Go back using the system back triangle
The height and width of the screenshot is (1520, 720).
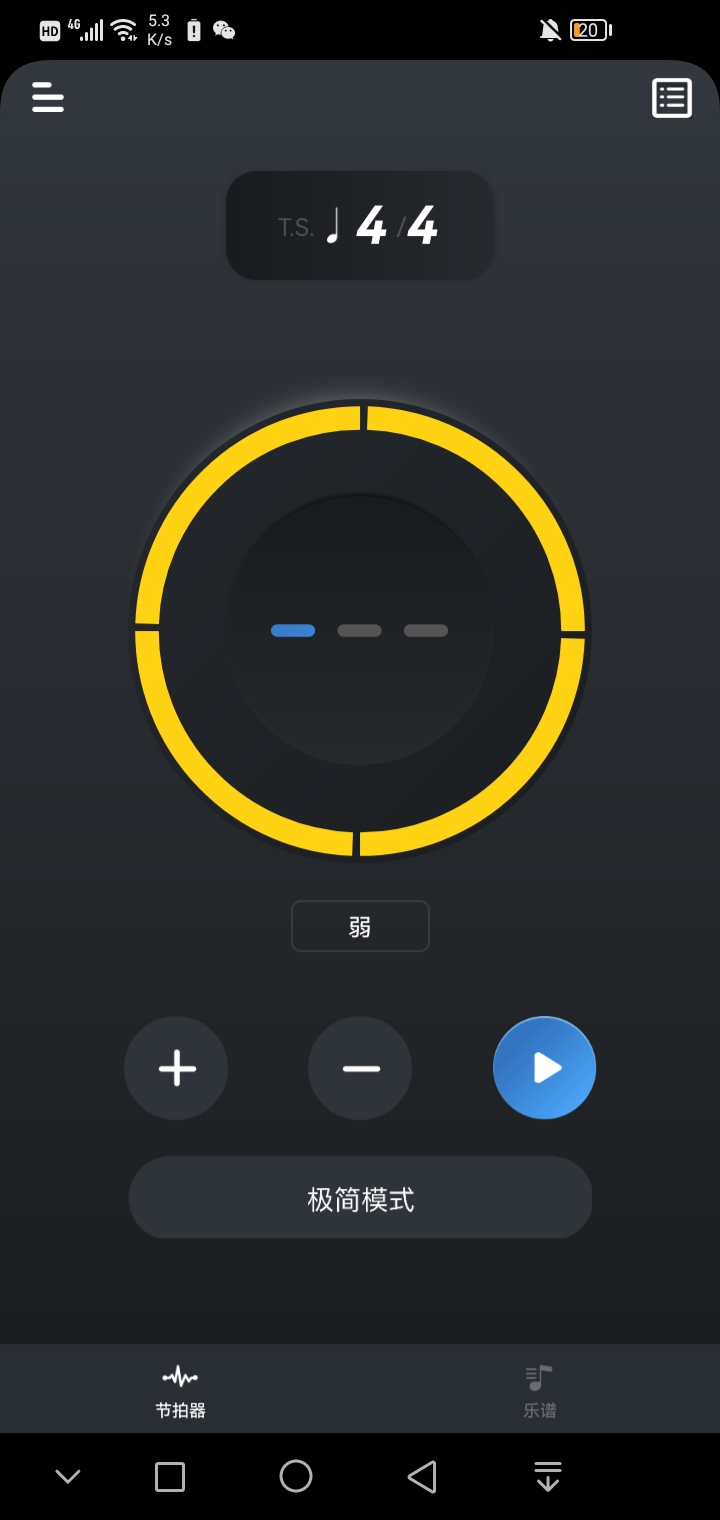422,1476
